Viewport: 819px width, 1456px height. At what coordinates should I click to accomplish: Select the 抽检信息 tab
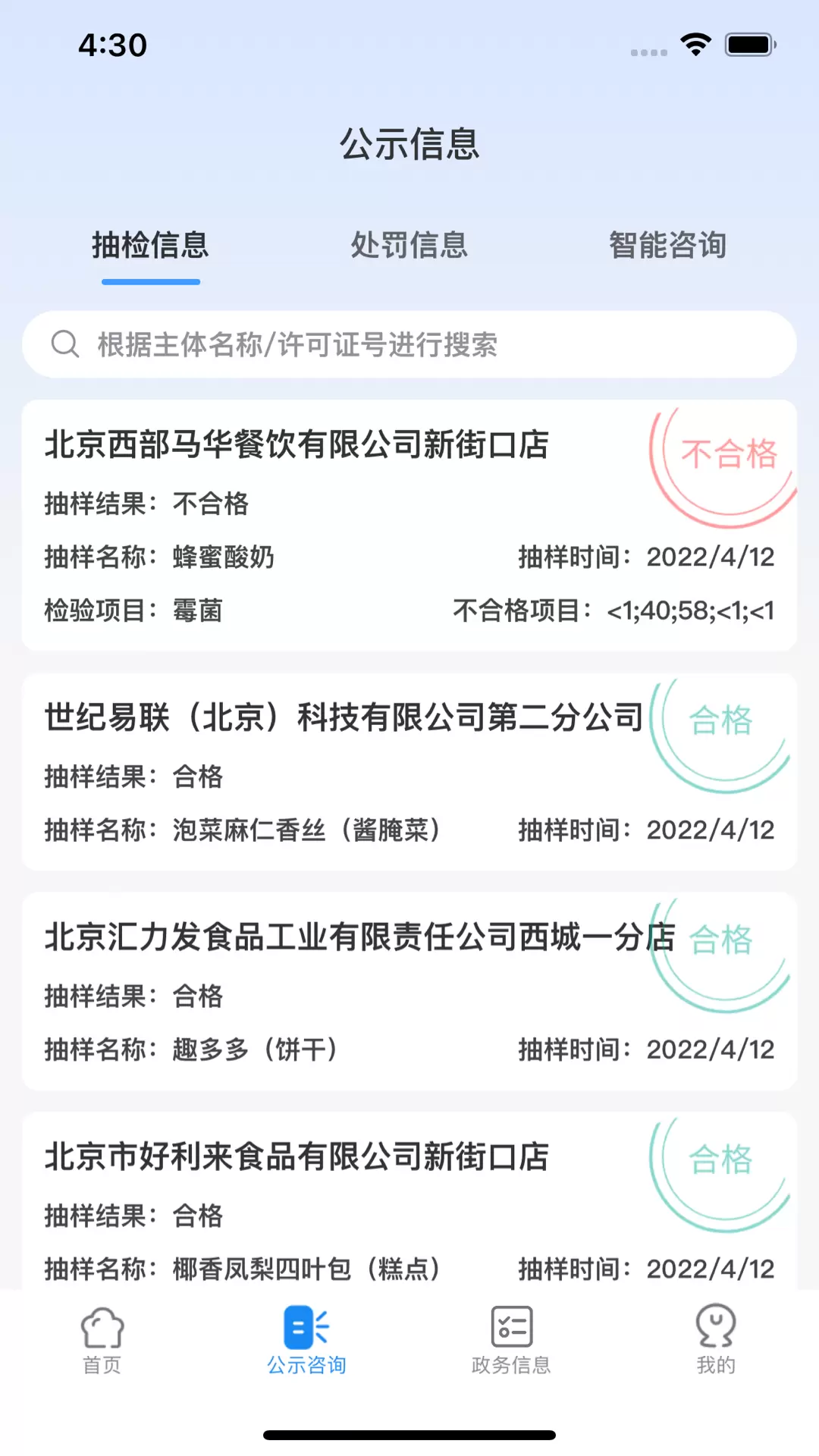(150, 245)
